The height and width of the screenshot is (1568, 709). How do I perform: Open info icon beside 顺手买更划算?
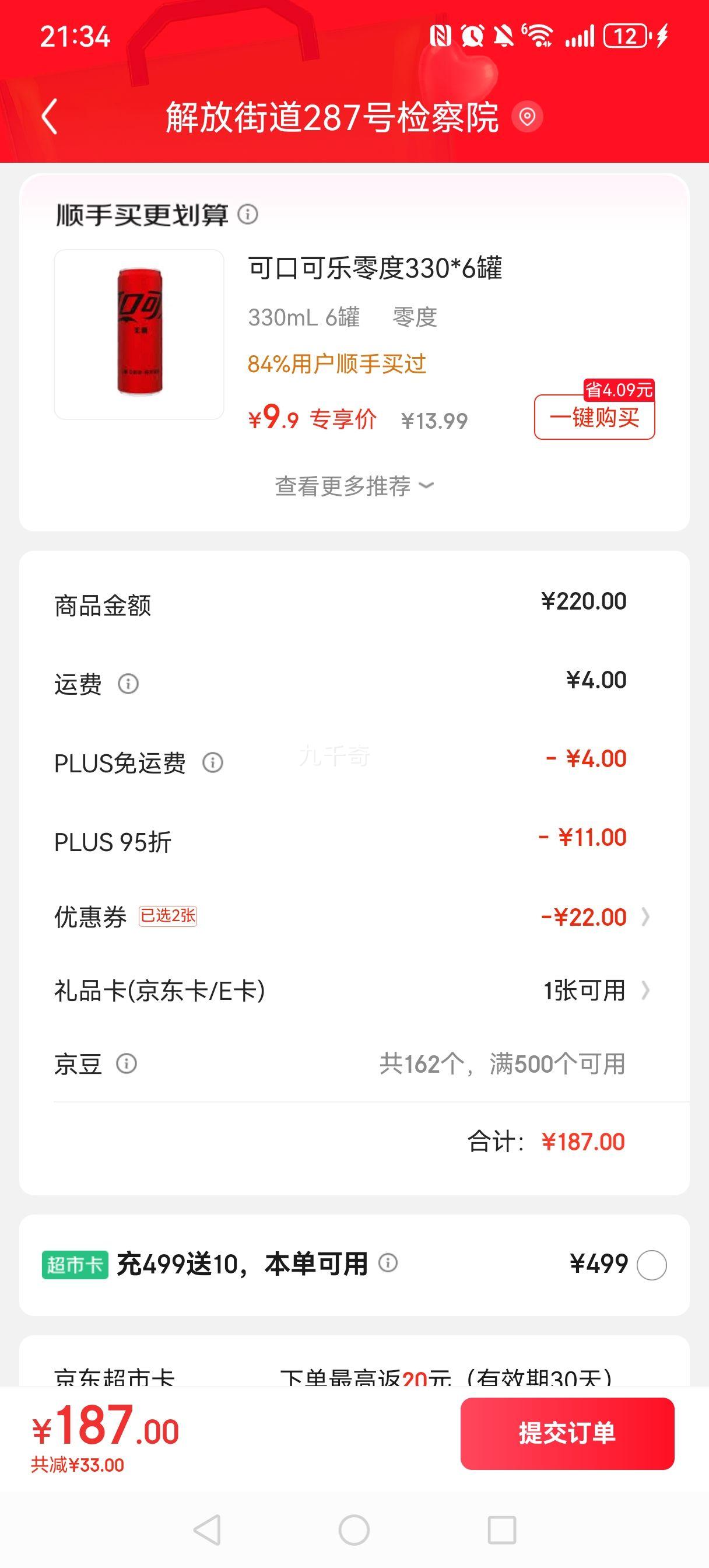248,214
